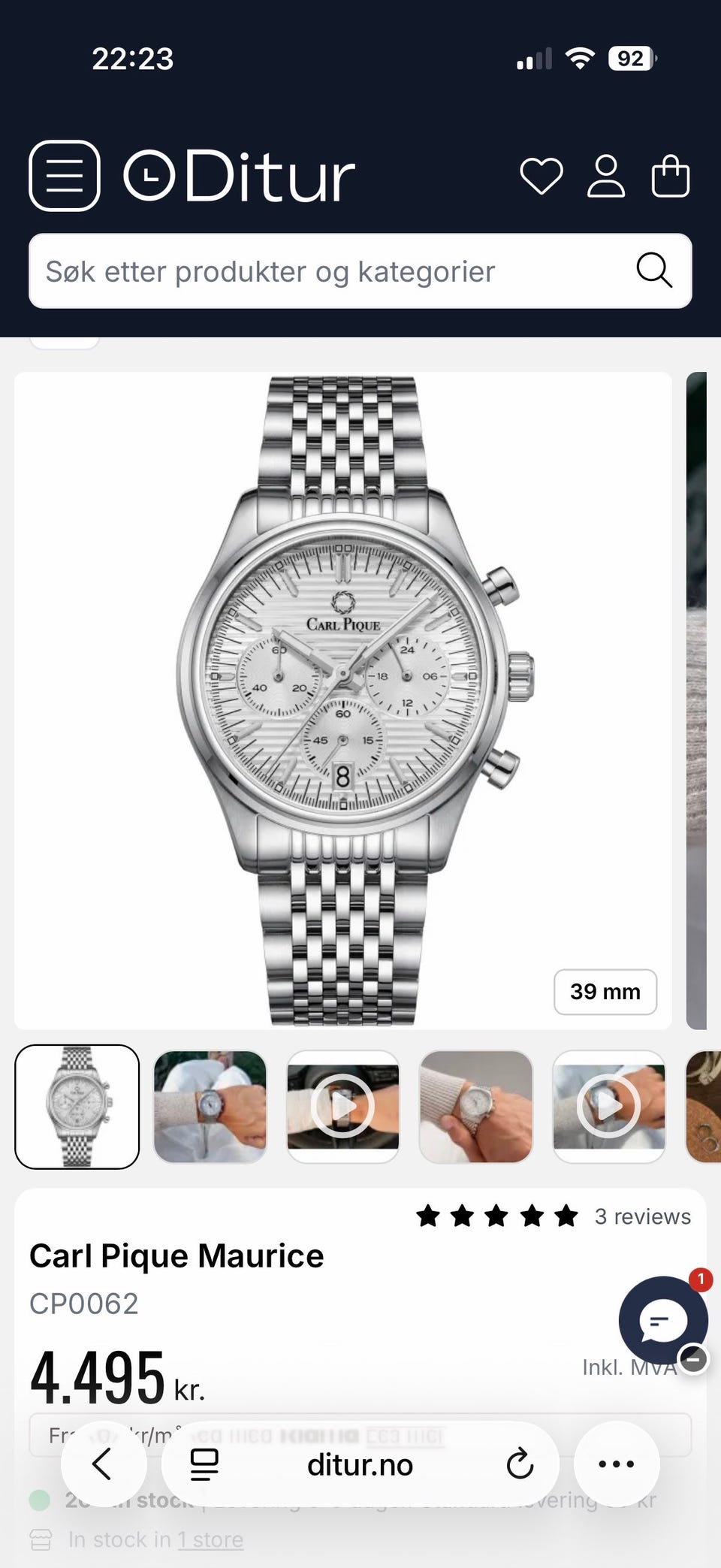
Task: Tap the magnifier search icon
Action: click(654, 270)
